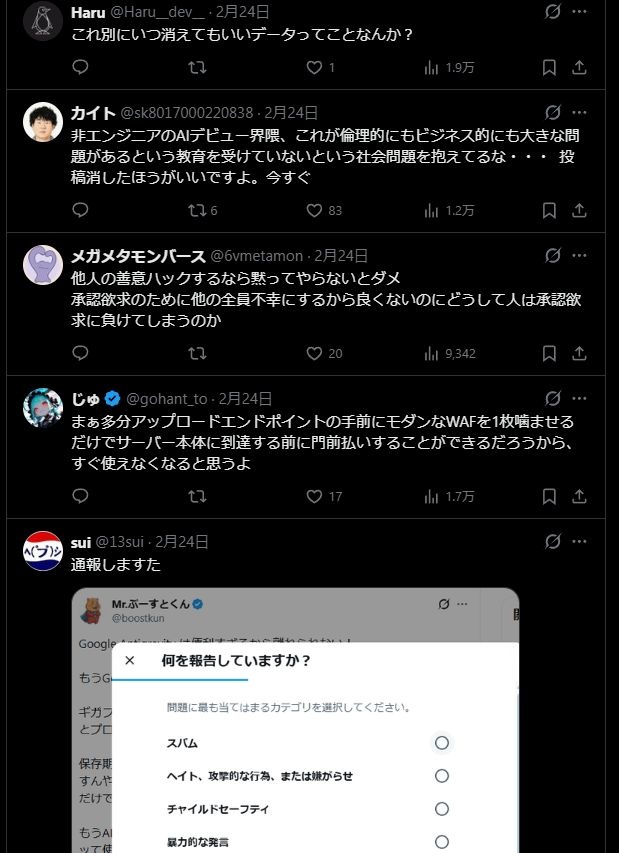
Task: Repost カイト's reply
Action: 198,210
